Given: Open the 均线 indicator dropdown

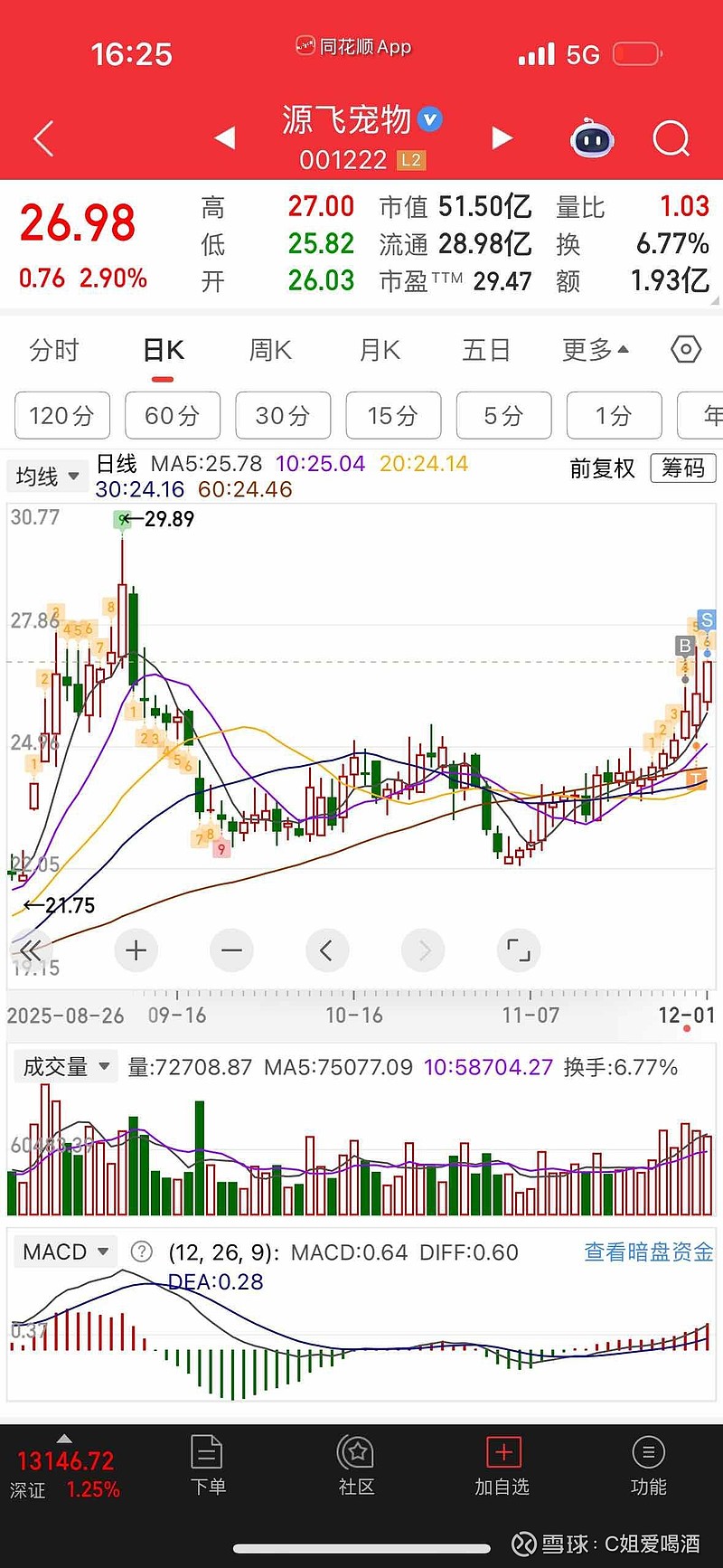Looking at the screenshot, I should (x=46, y=476).
